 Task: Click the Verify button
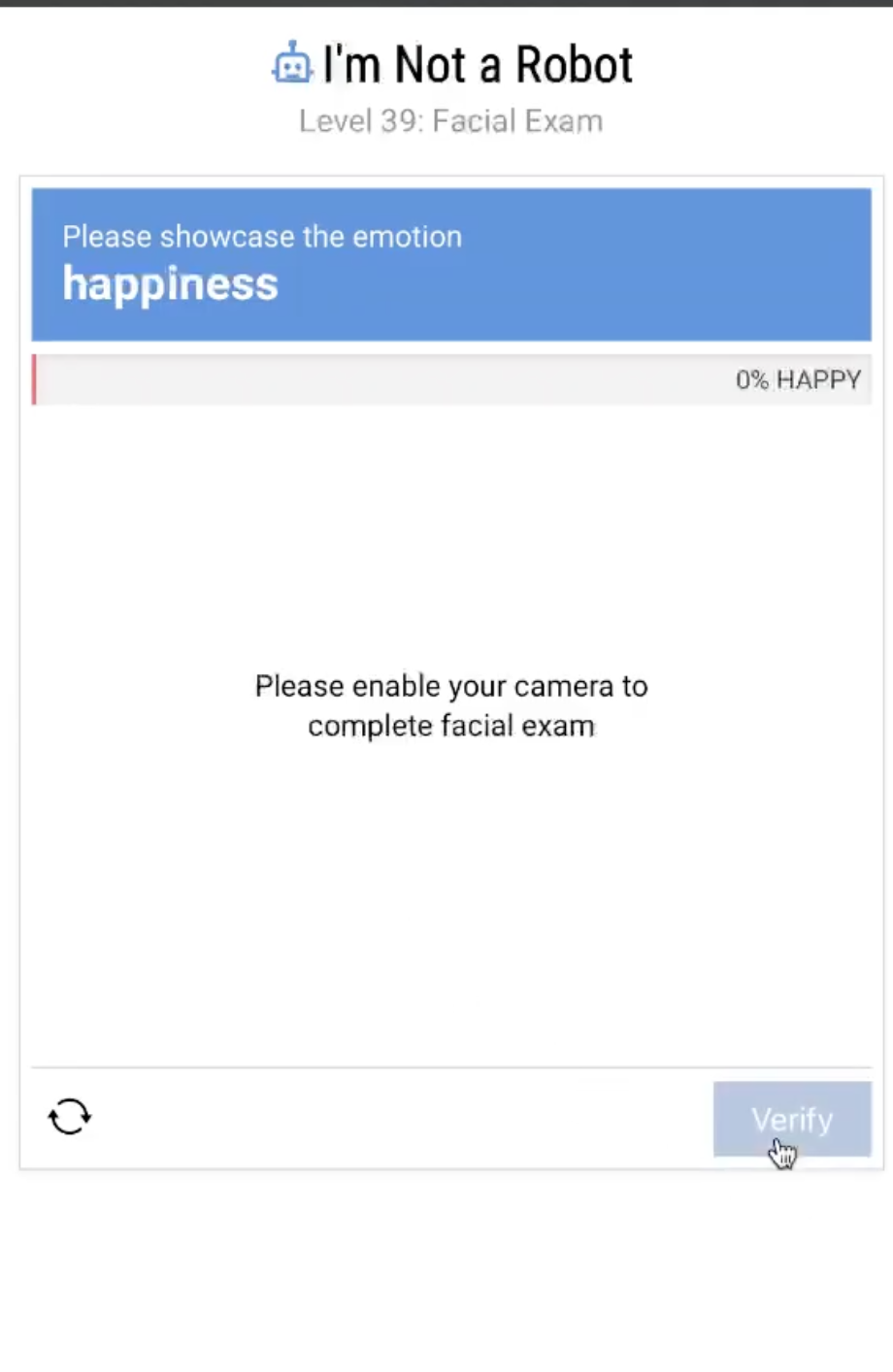click(x=791, y=1118)
